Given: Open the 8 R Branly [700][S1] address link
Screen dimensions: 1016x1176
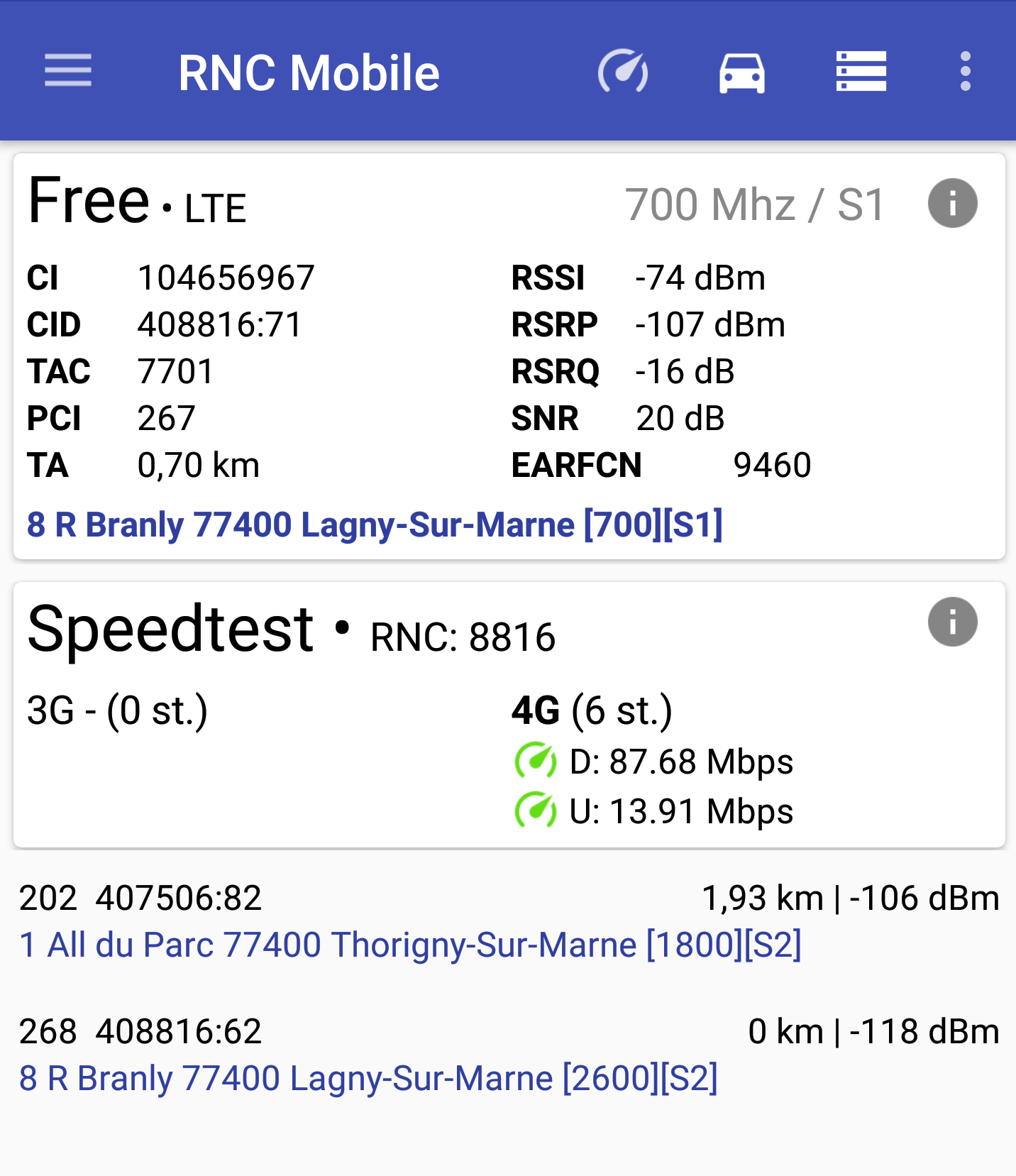Looking at the screenshot, I should 375,525.
